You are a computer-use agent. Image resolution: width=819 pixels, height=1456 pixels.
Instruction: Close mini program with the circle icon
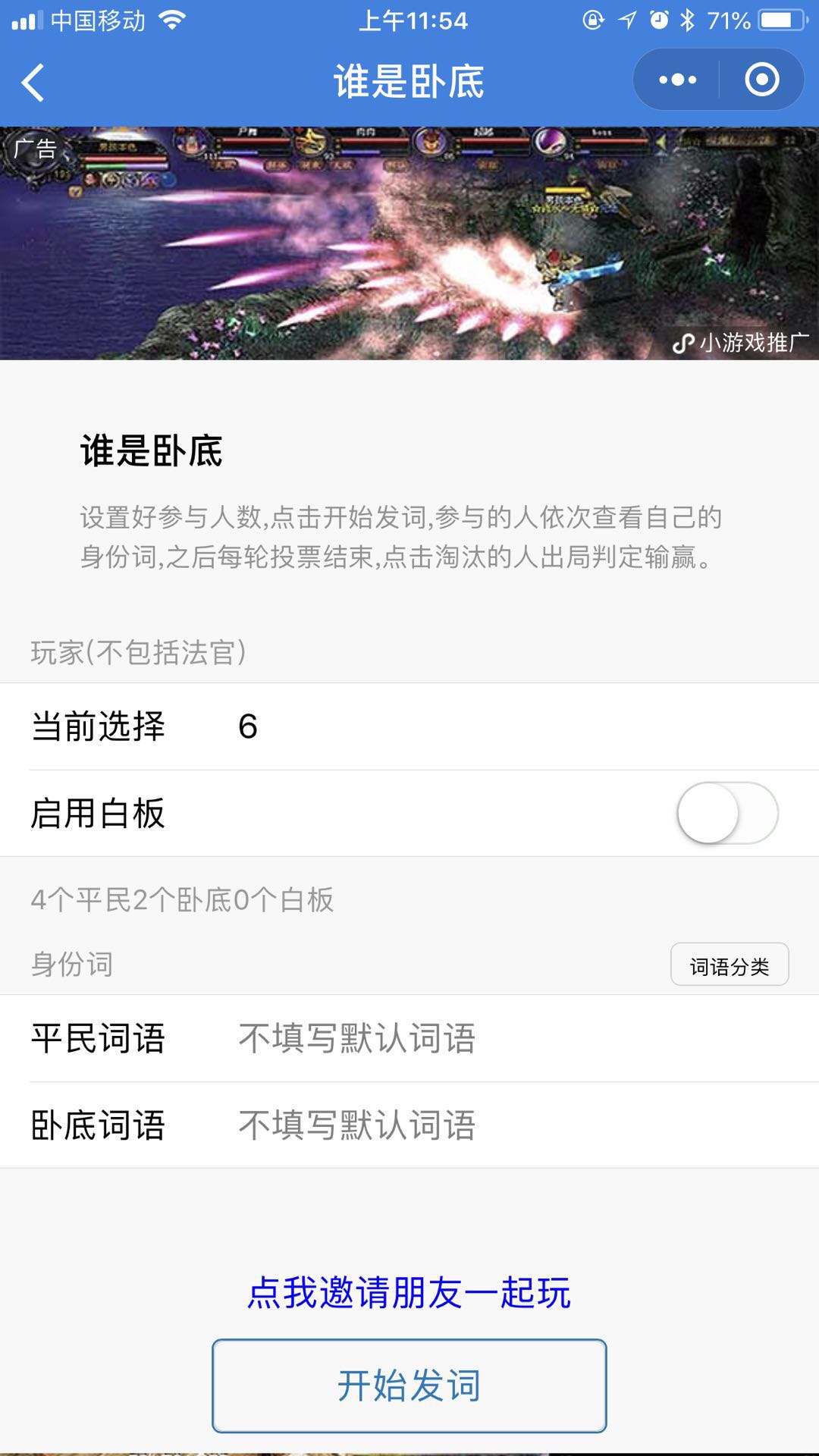[761, 80]
